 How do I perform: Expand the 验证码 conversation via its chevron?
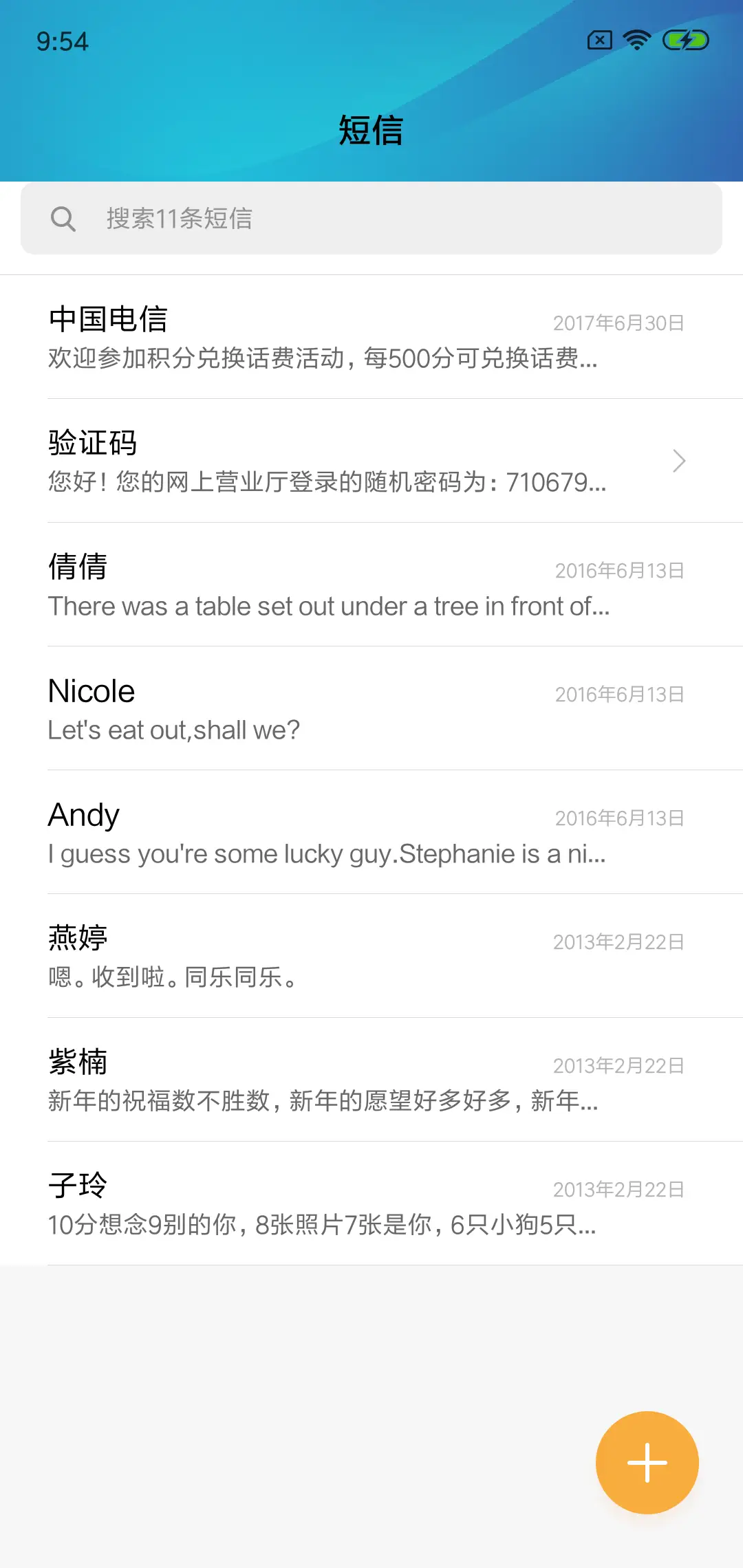678,460
